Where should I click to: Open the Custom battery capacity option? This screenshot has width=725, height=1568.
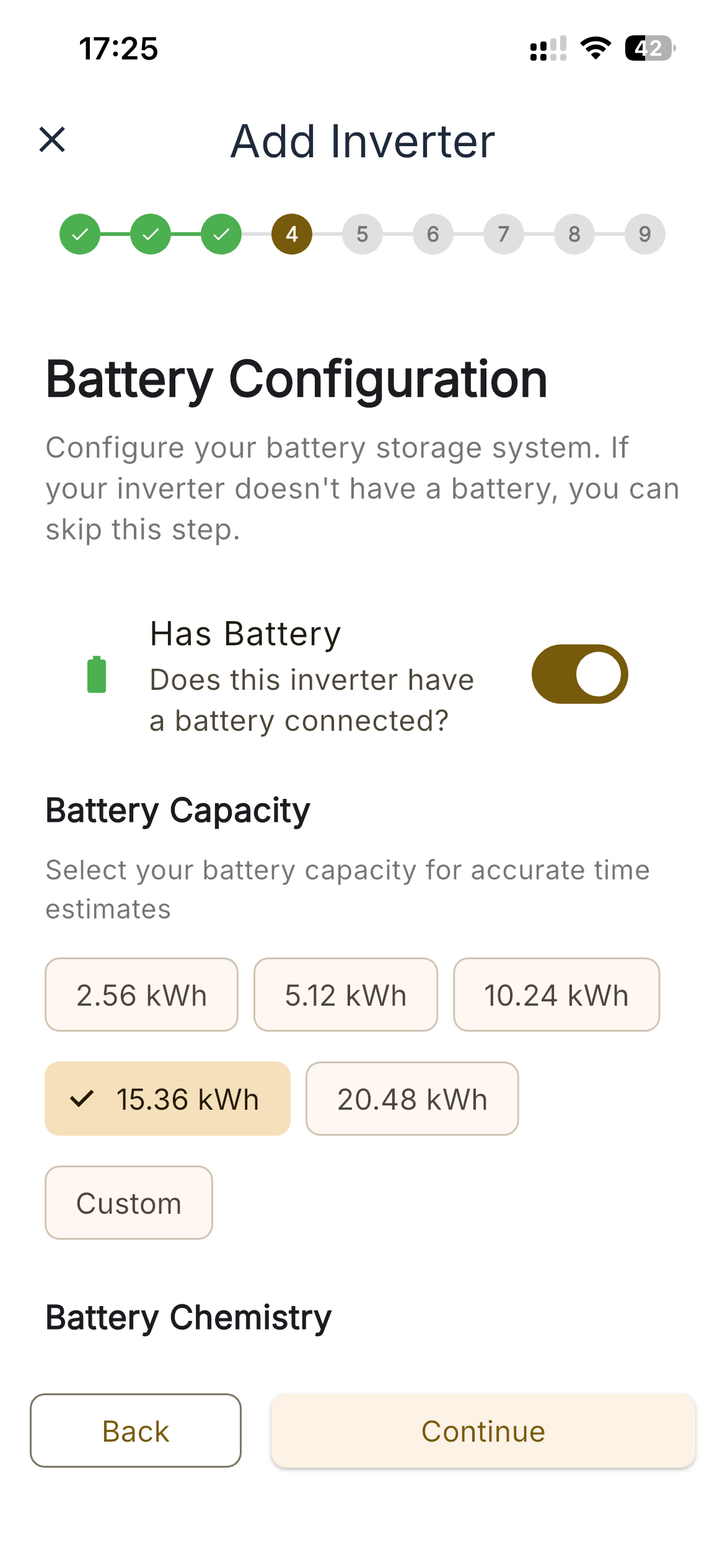pos(128,1202)
